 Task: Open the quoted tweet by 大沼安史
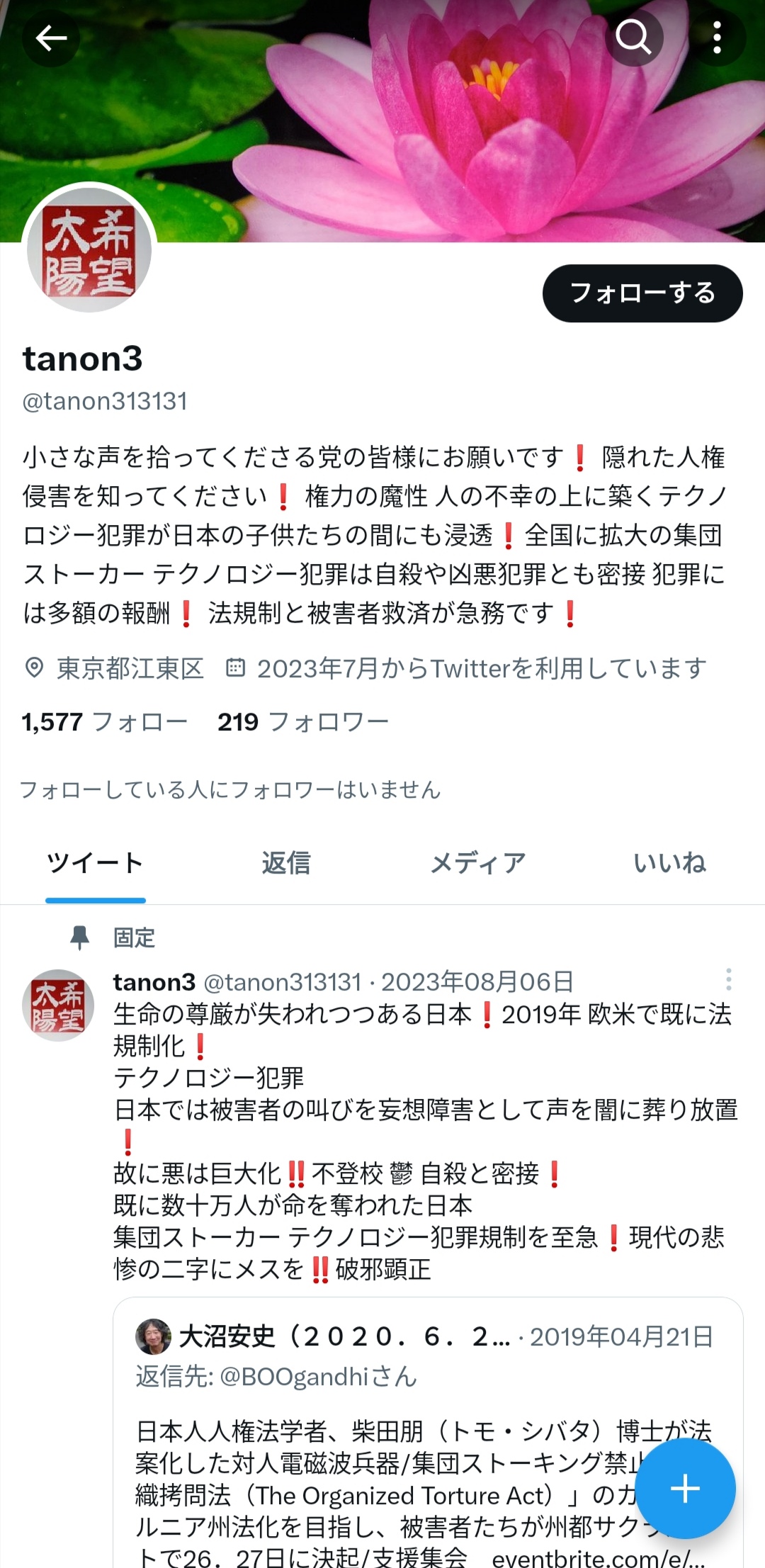pos(428,1433)
